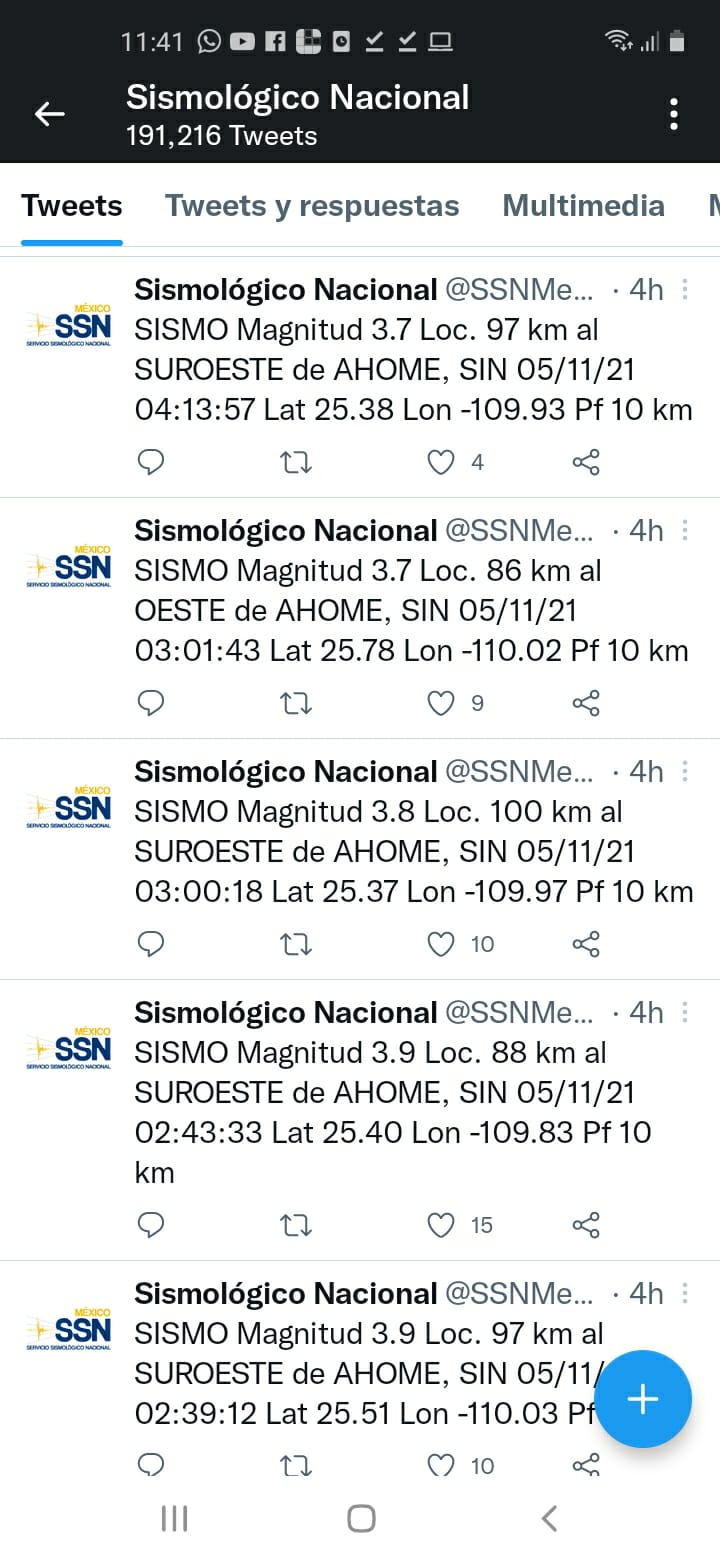Like the 04:13:57 earthquake tweet
The width and height of the screenshot is (720, 1560).
pos(441,462)
